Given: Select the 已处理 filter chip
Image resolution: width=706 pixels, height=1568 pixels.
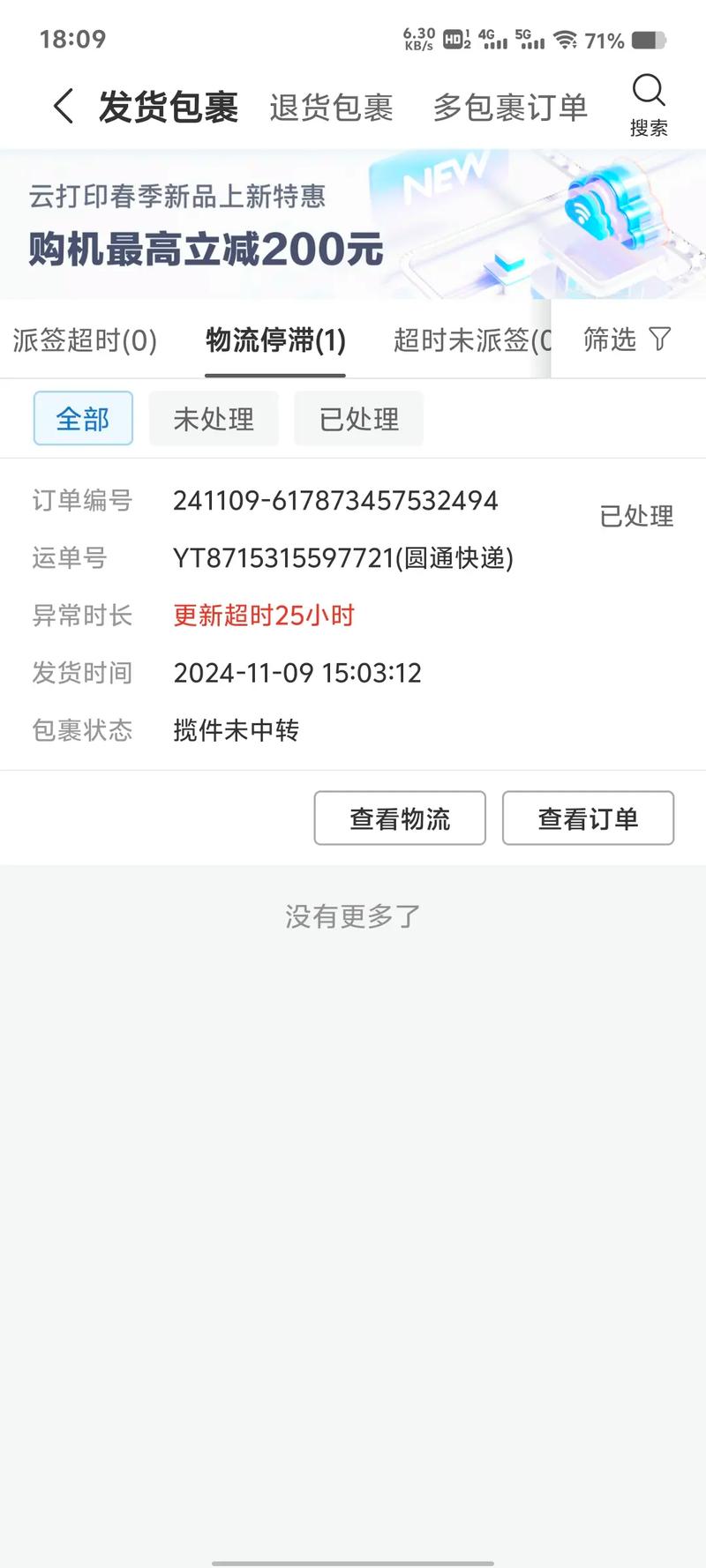Looking at the screenshot, I should point(358,419).
